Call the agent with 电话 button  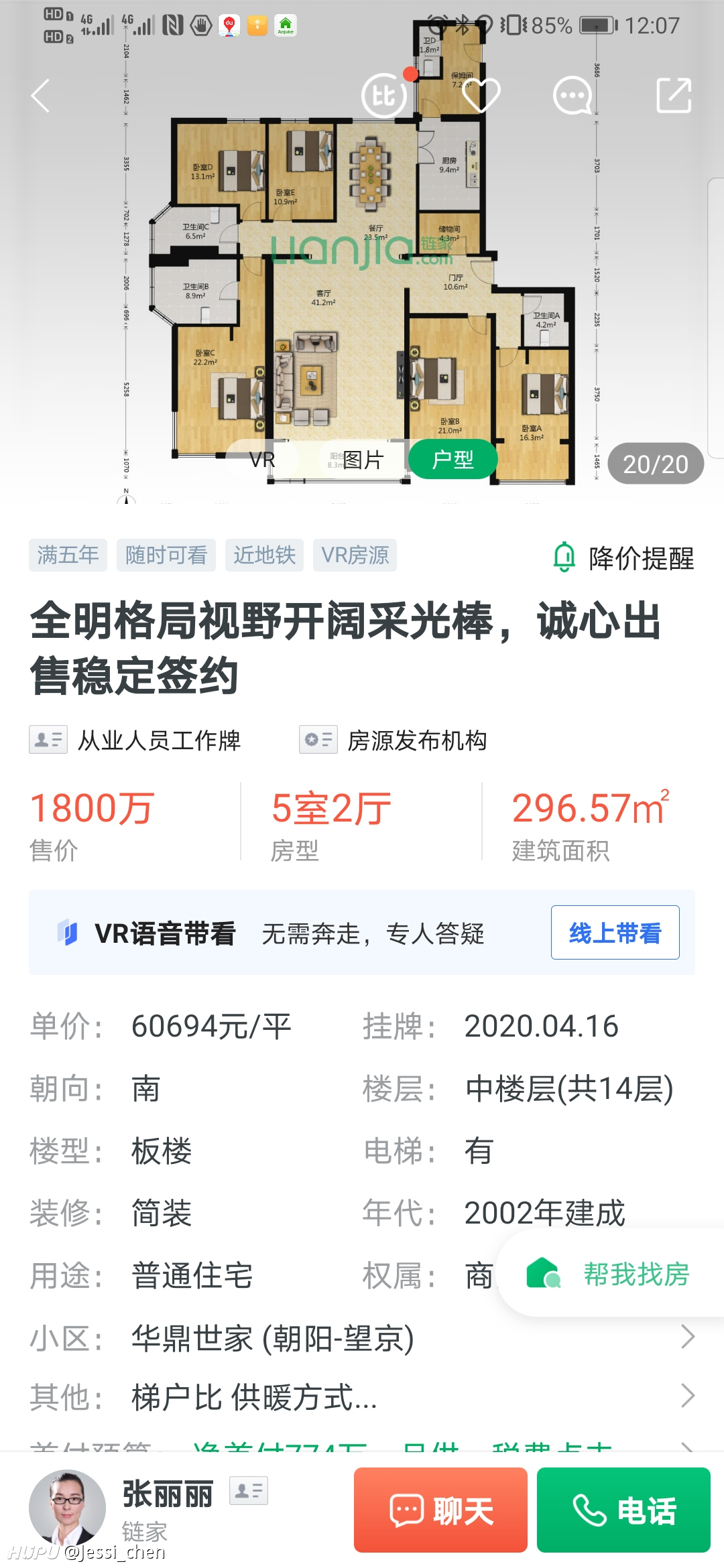coord(623,1510)
